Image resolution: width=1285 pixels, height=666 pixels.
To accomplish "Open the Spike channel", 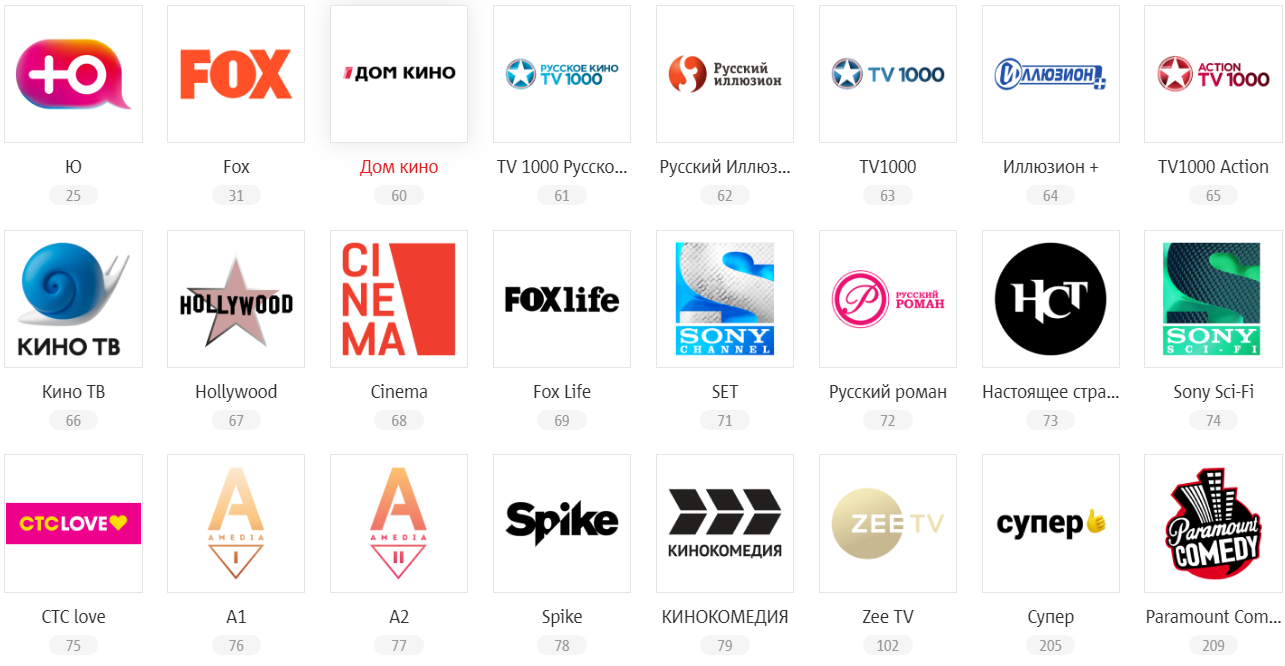I will [562, 524].
